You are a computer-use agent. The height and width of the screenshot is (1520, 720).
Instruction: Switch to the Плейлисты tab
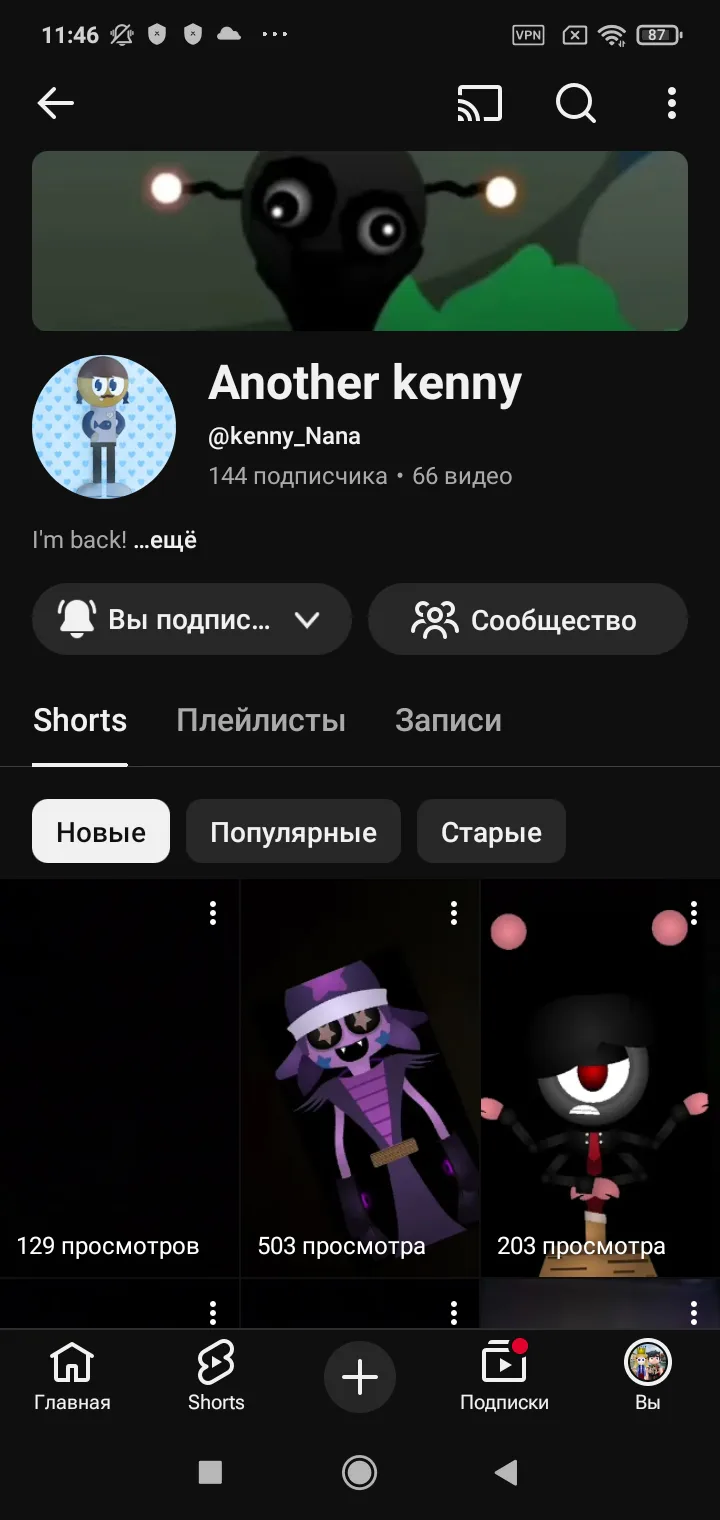[x=261, y=721]
